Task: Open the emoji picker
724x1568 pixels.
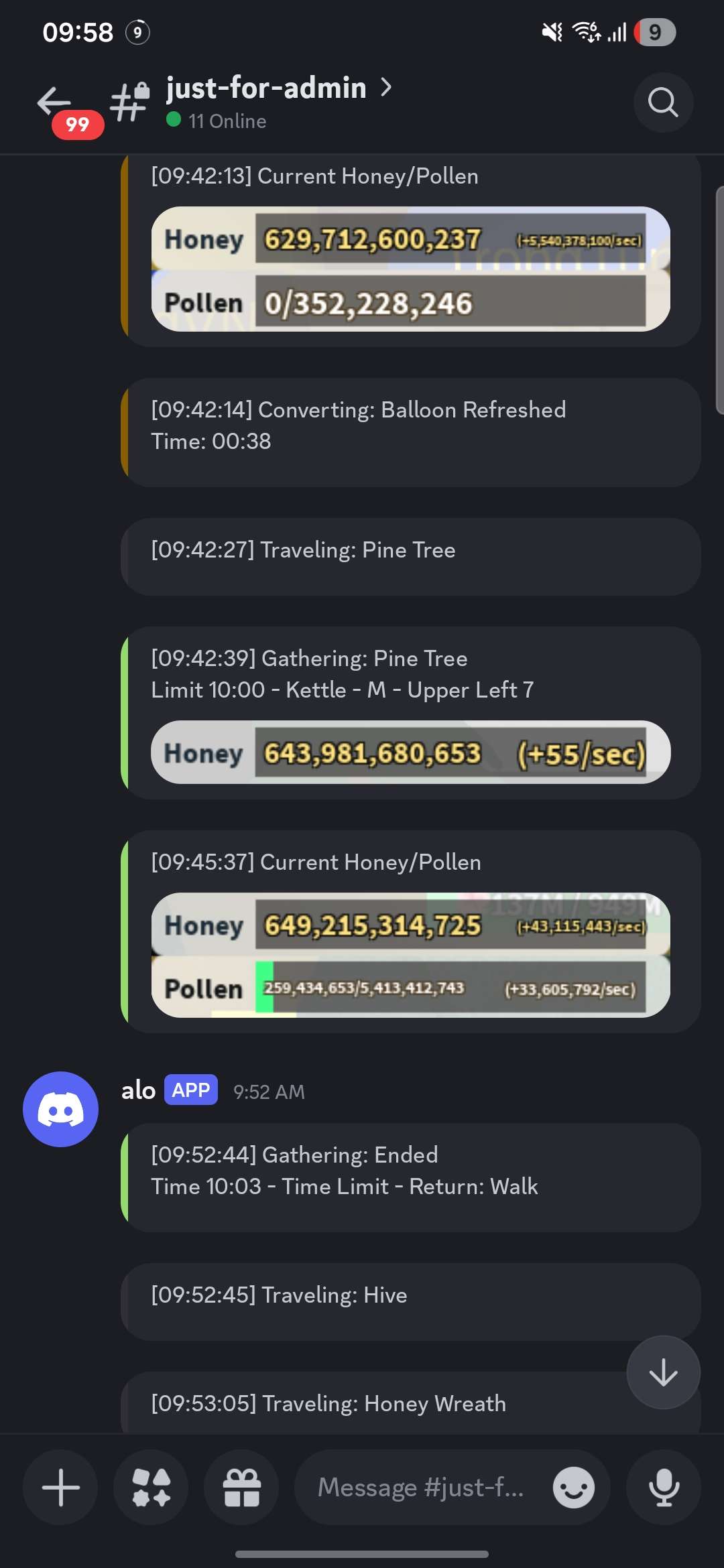Action: tap(573, 1488)
